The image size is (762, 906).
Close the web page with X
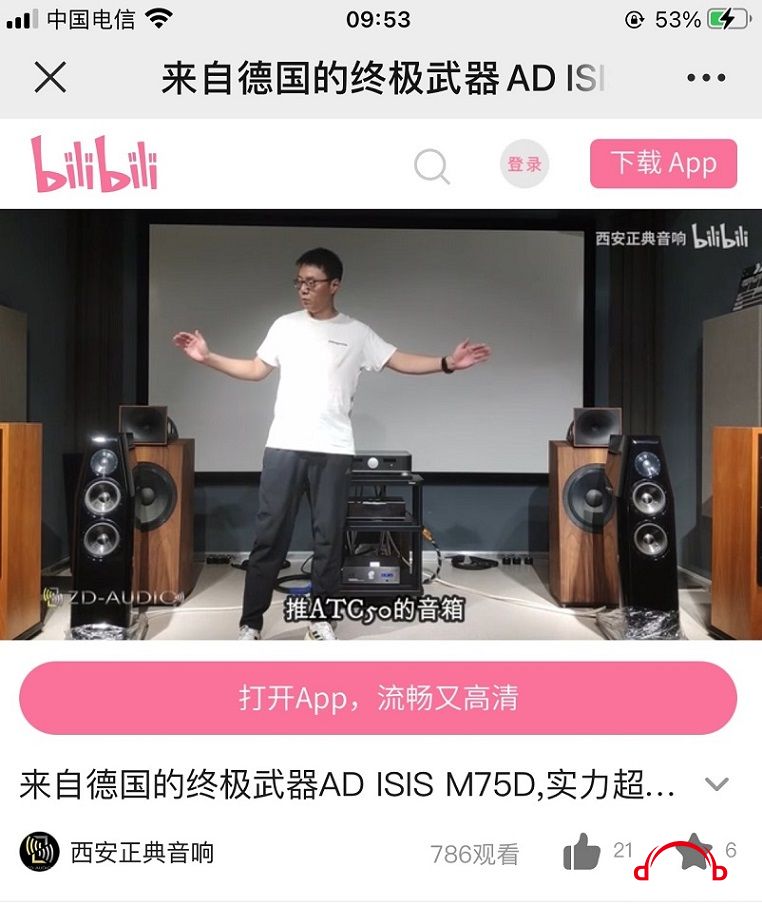pyautogui.click(x=50, y=77)
